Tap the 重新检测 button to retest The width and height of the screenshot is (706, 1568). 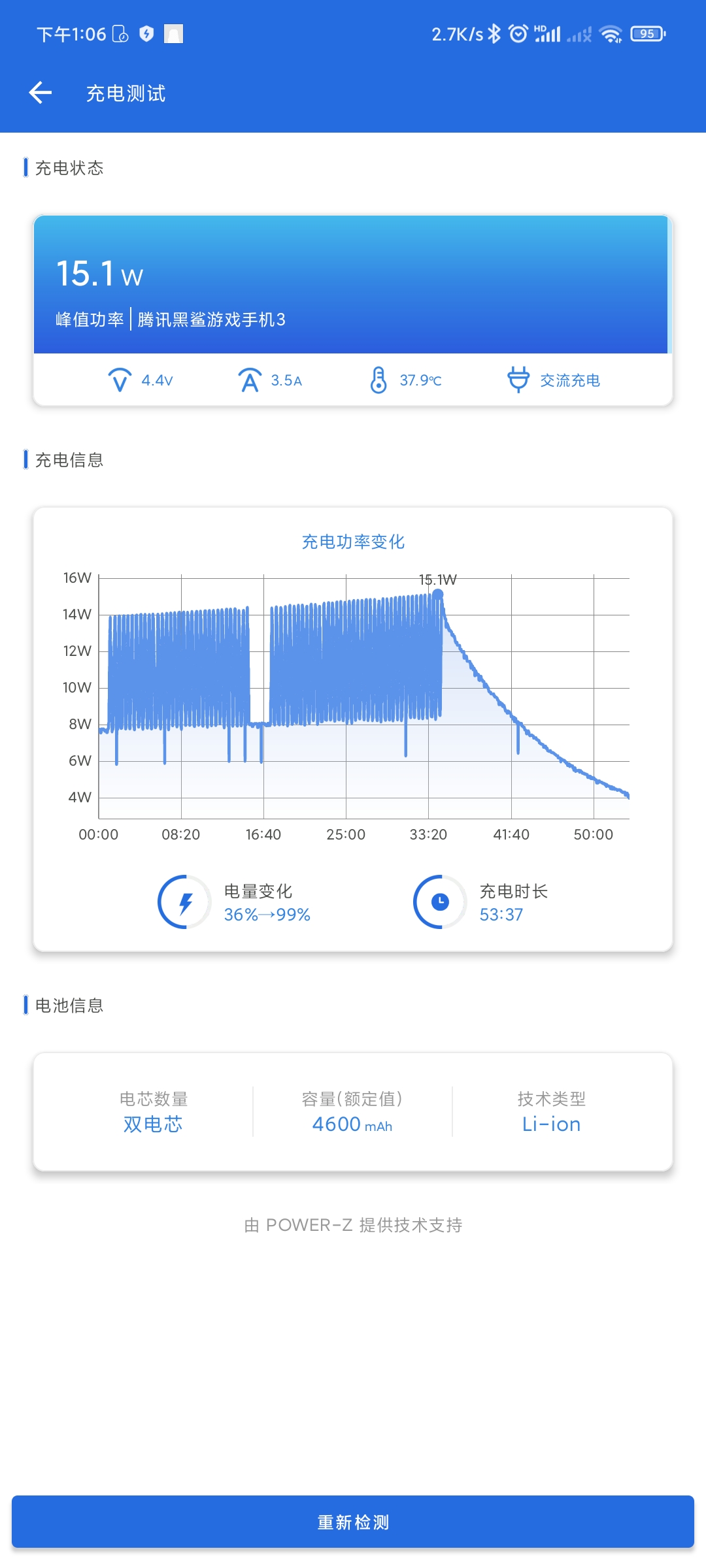[x=353, y=1522]
